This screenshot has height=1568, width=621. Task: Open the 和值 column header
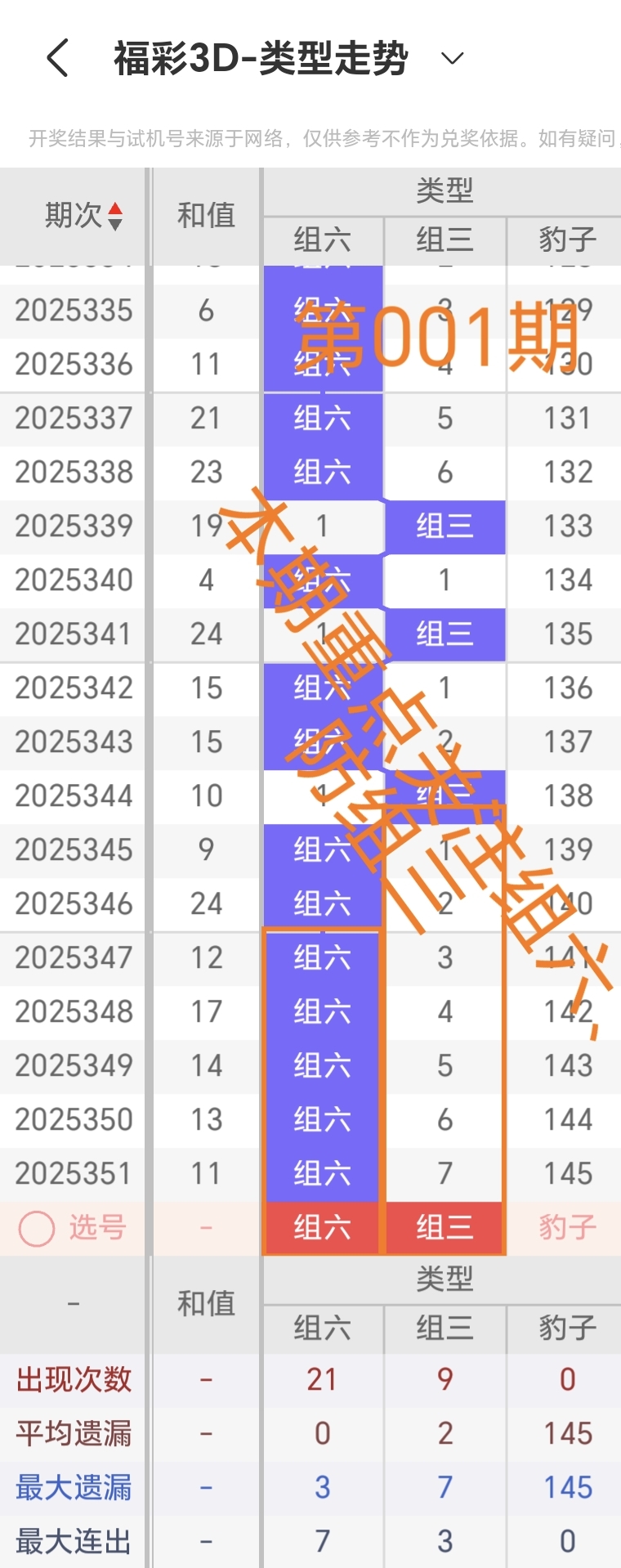(205, 217)
